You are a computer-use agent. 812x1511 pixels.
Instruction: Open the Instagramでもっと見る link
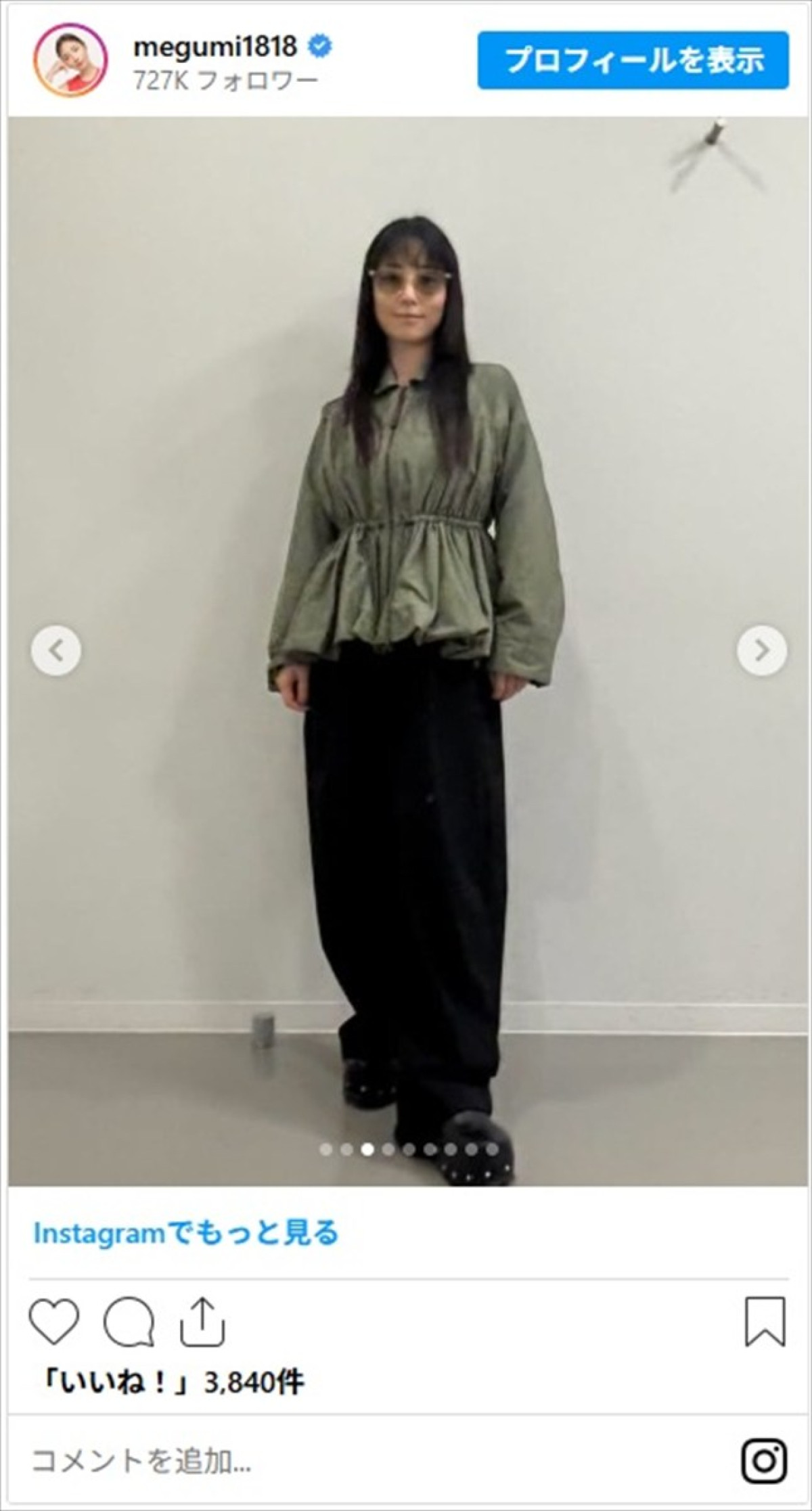click(x=185, y=1233)
